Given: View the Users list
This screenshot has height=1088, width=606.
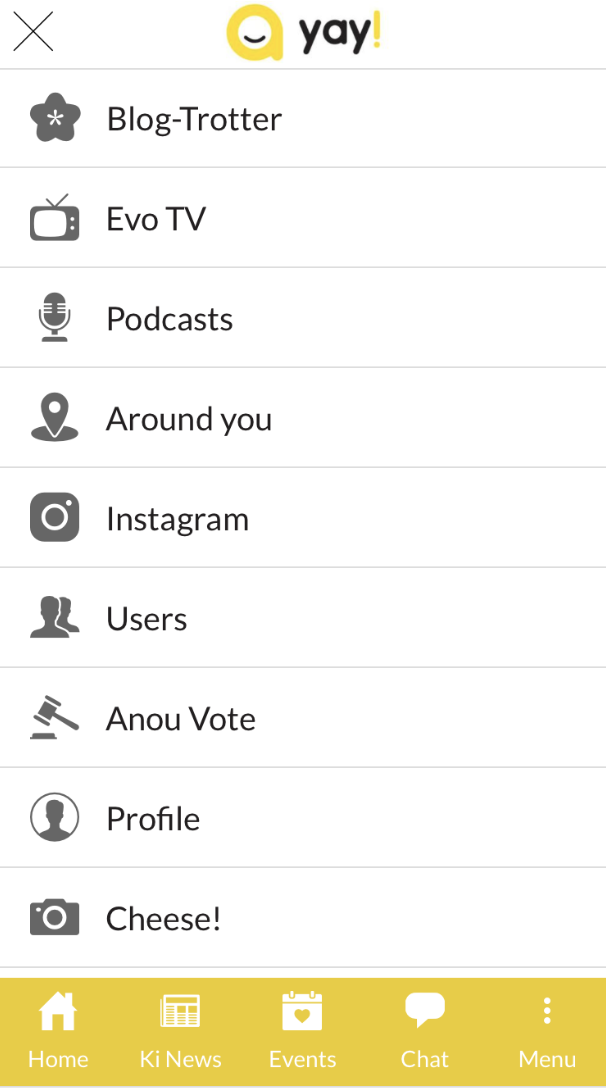Looking at the screenshot, I should 146,619.
